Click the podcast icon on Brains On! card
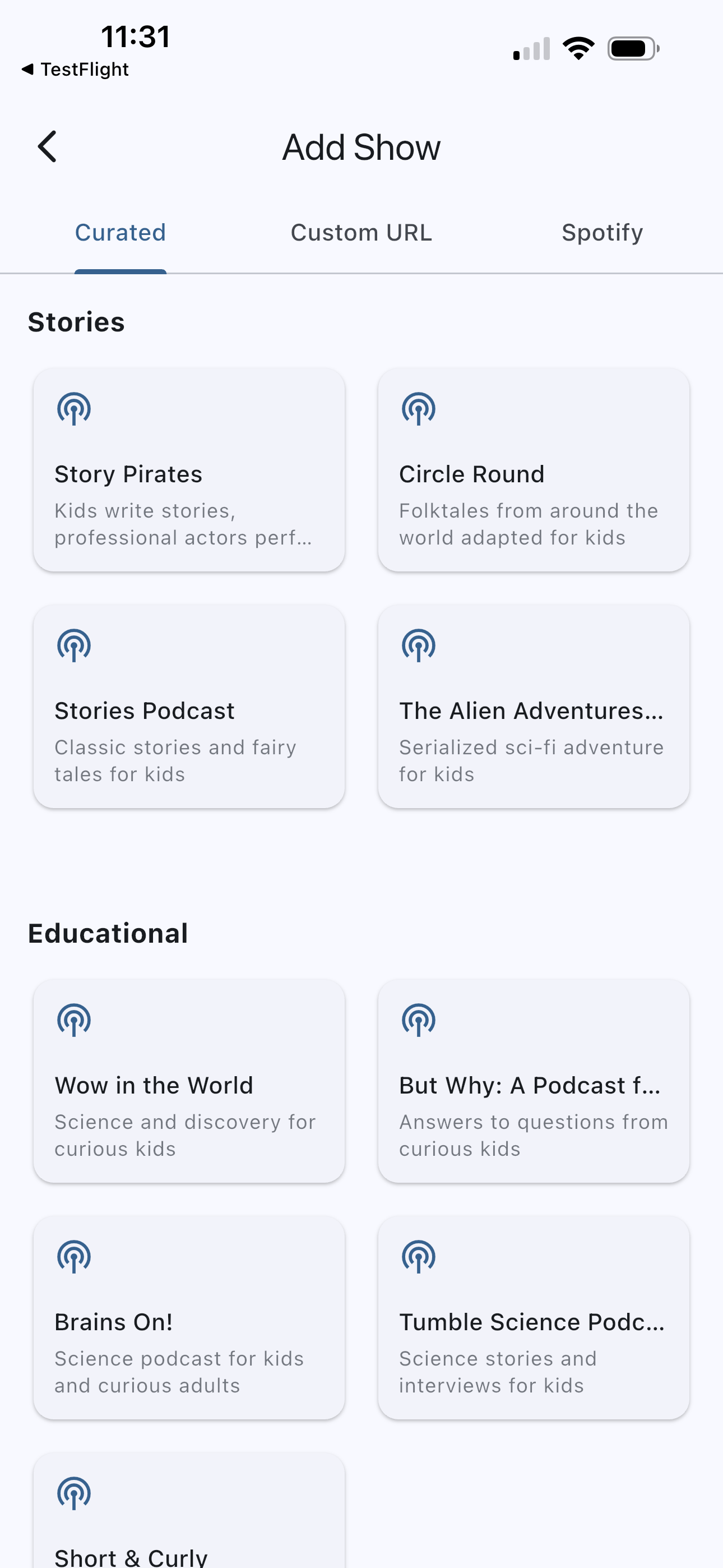Image resolution: width=723 pixels, height=1568 pixels. click(x=73, y=1256)
